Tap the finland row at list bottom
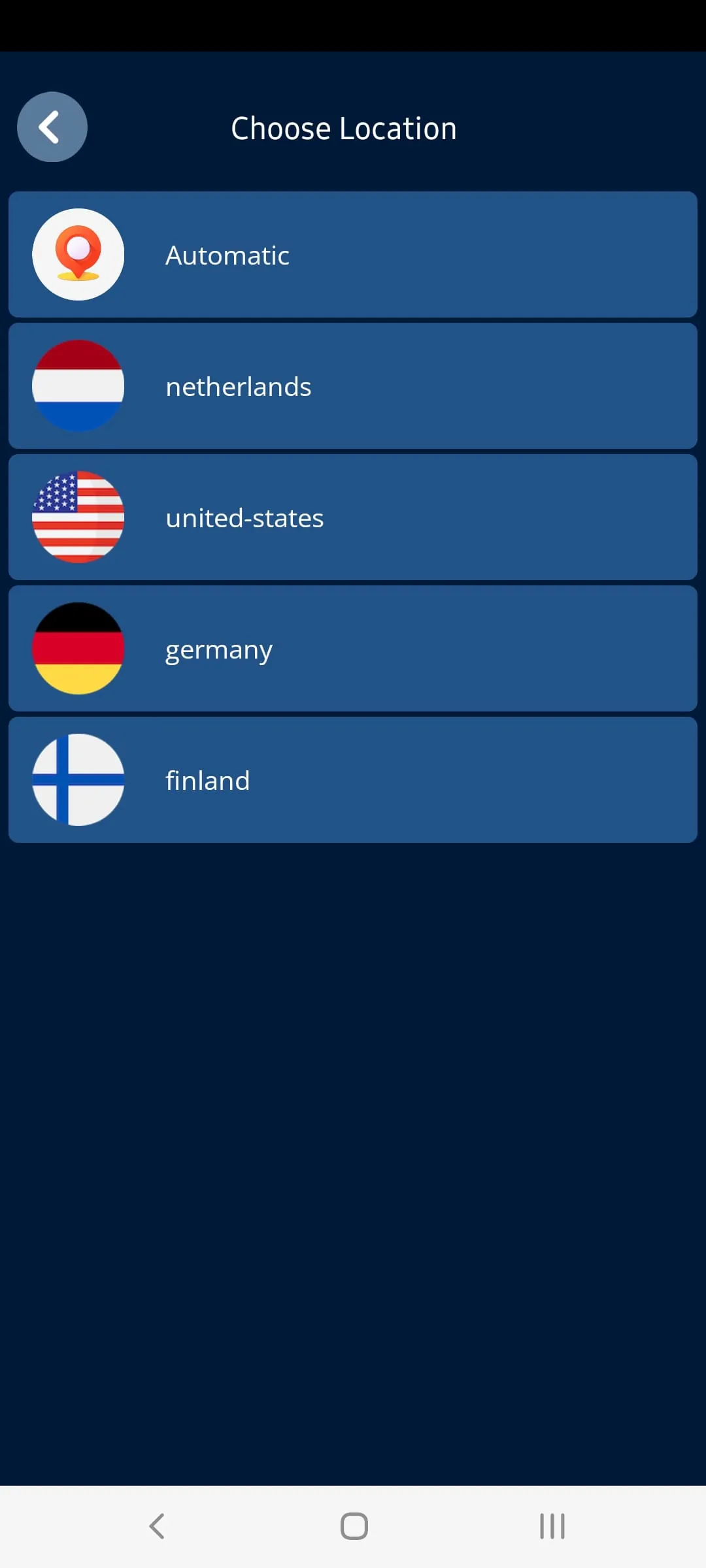Viewport: 706px width, 1568px height. [x=353, y=780]
